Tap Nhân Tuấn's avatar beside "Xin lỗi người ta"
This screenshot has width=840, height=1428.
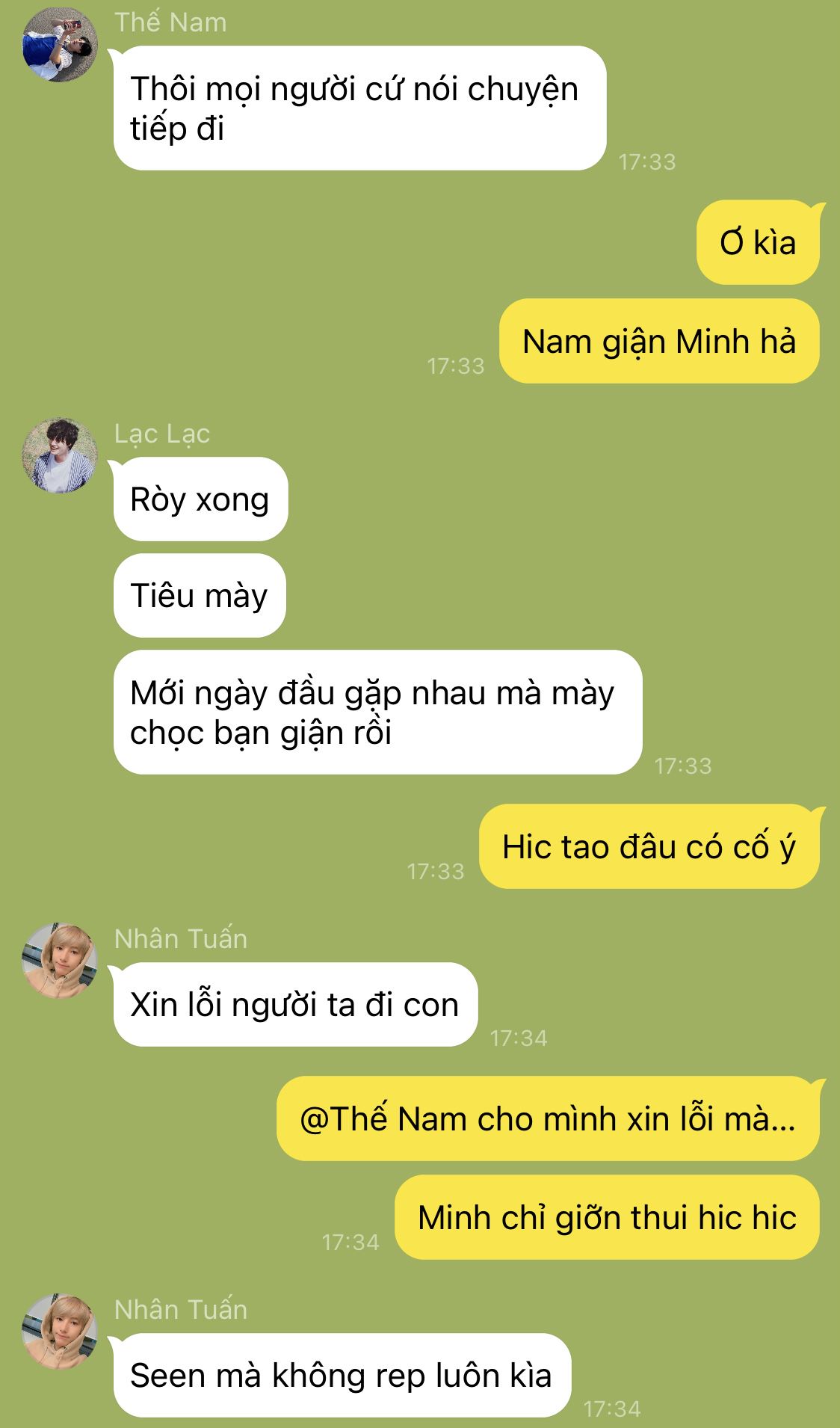pyautogui.click(x=60, y=961)
